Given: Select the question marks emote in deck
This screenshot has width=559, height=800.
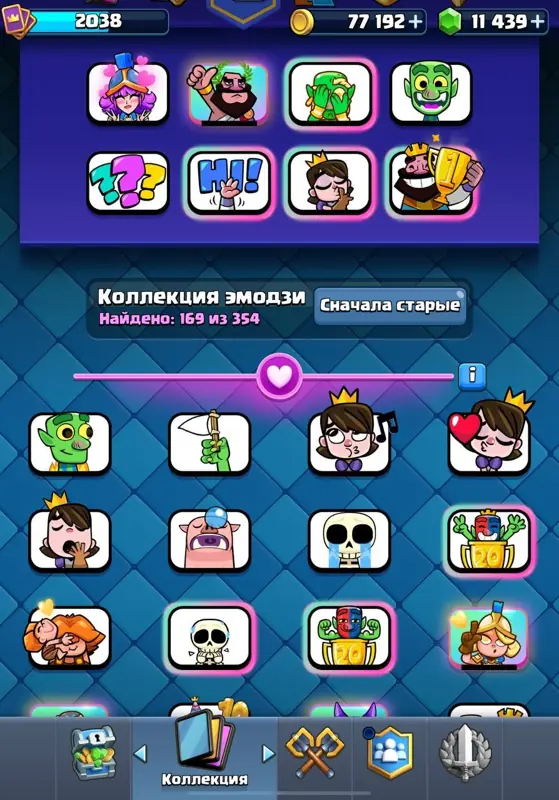Looking at the screenshot, I should tap(128, 182).
